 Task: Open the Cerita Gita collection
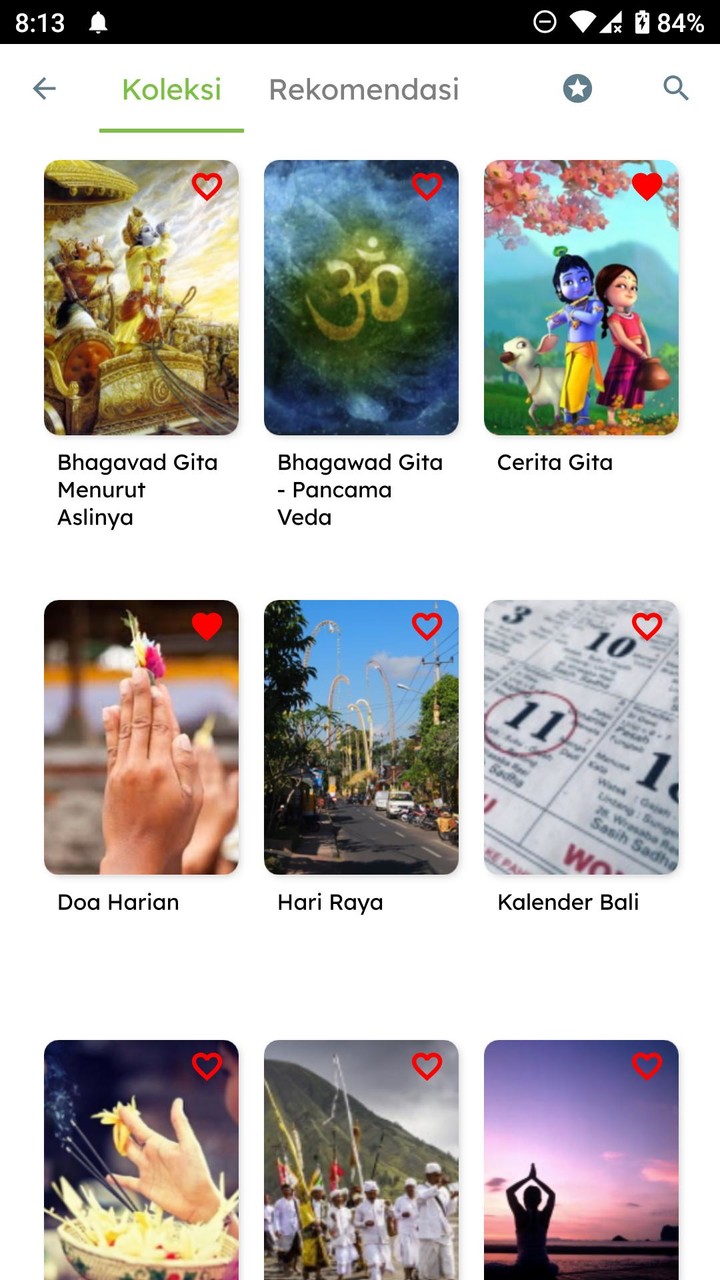point(581,298)
